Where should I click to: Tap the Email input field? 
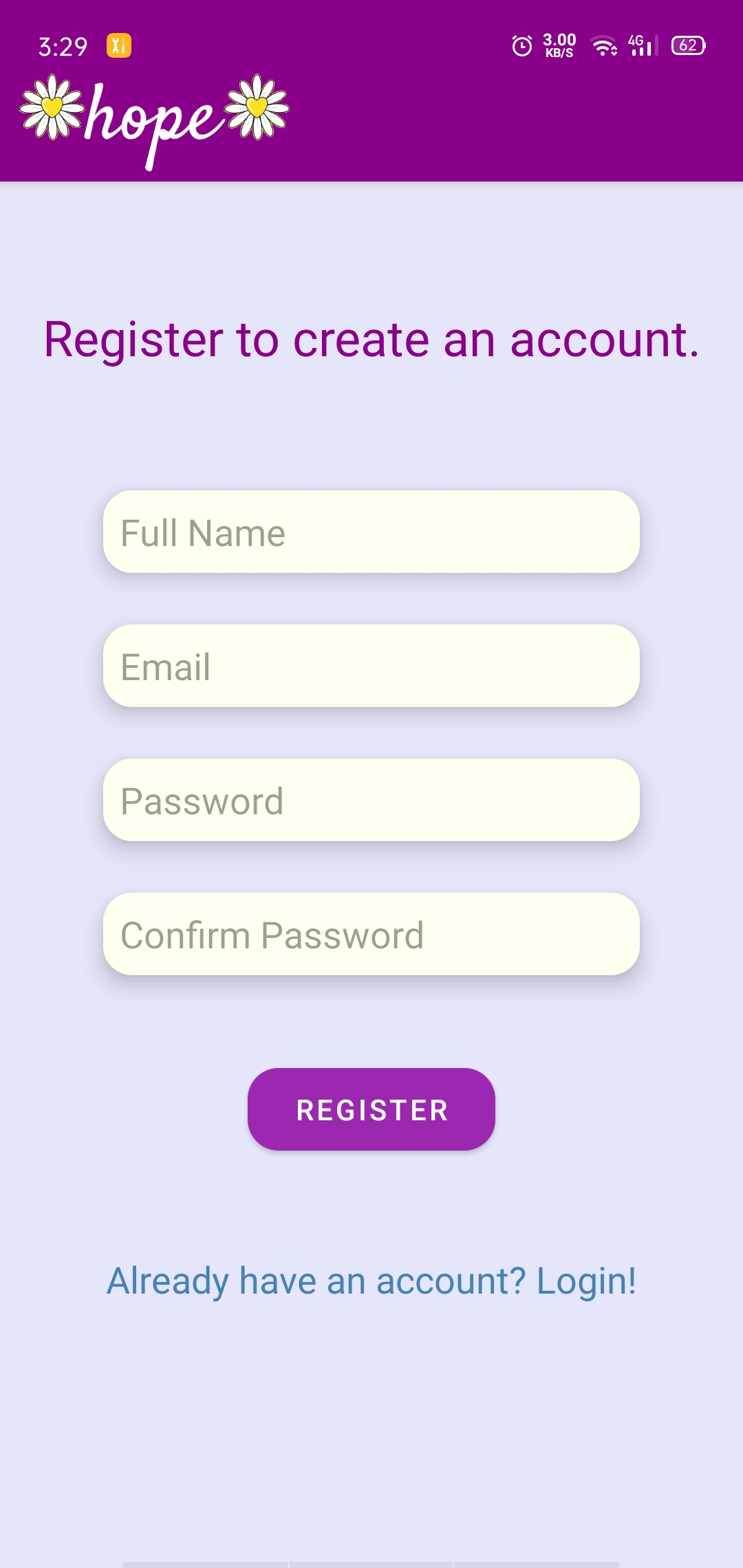(x=371, y=665)
